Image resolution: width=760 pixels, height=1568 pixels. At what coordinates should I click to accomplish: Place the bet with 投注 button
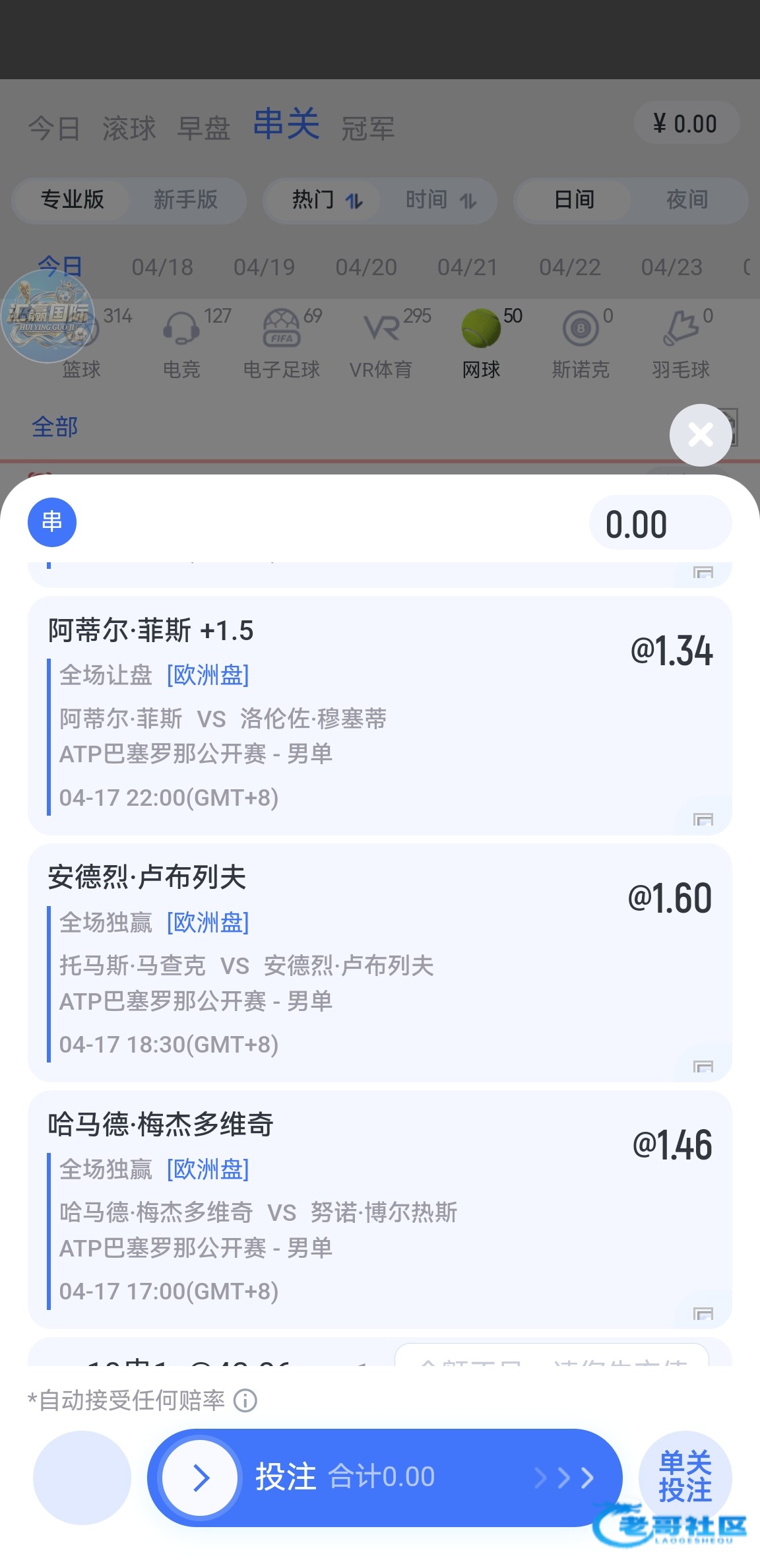click(385, 1478)
